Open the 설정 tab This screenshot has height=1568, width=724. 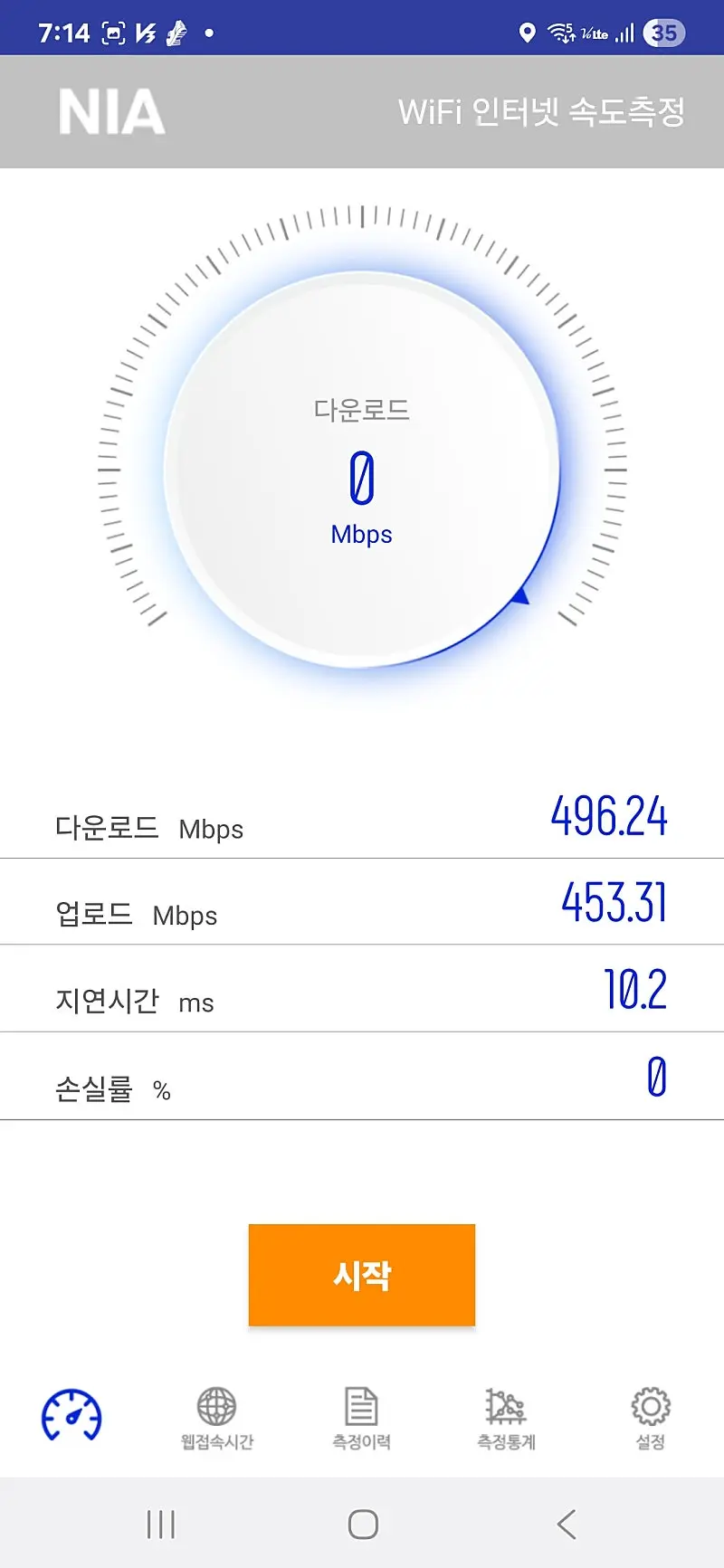point(651,1419)
